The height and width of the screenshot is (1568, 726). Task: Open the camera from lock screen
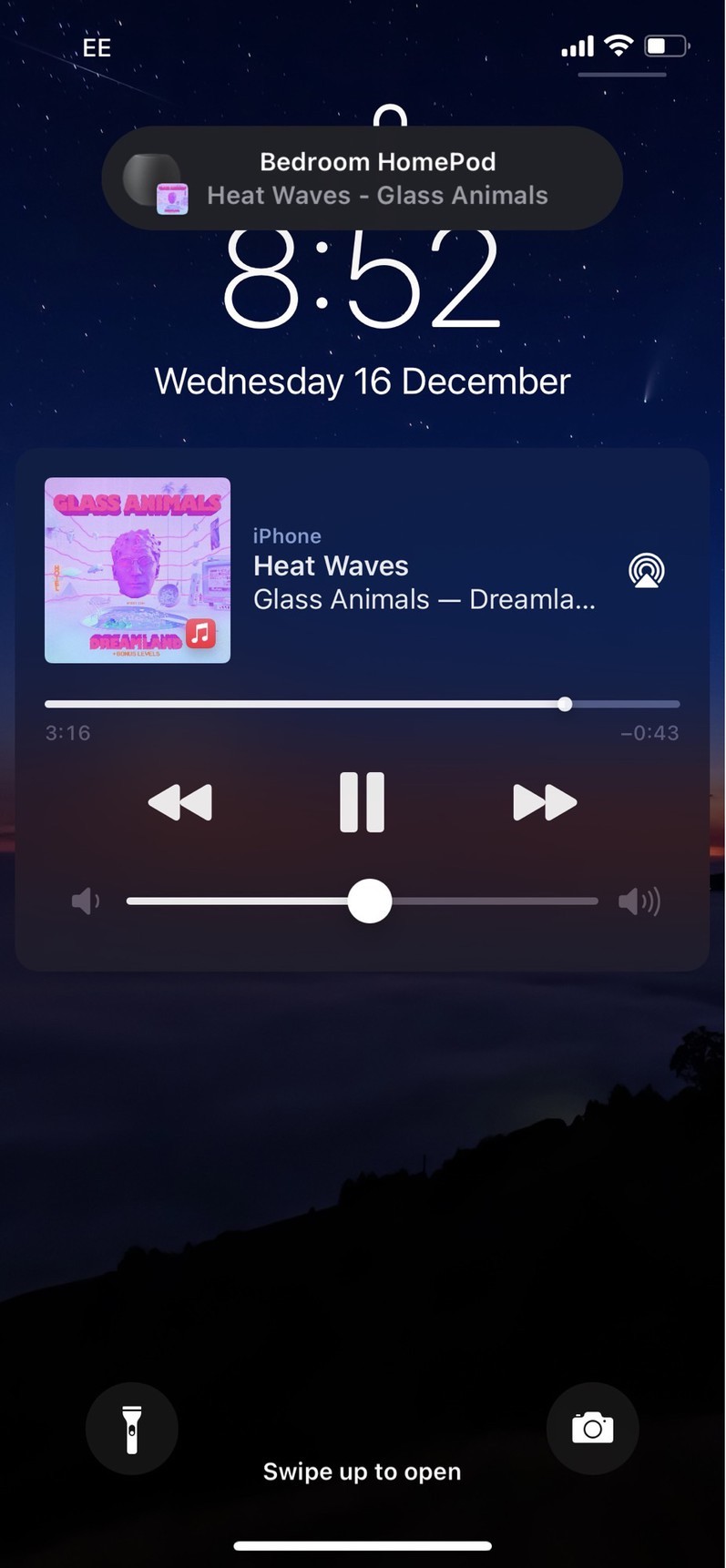coord(592,1428)
